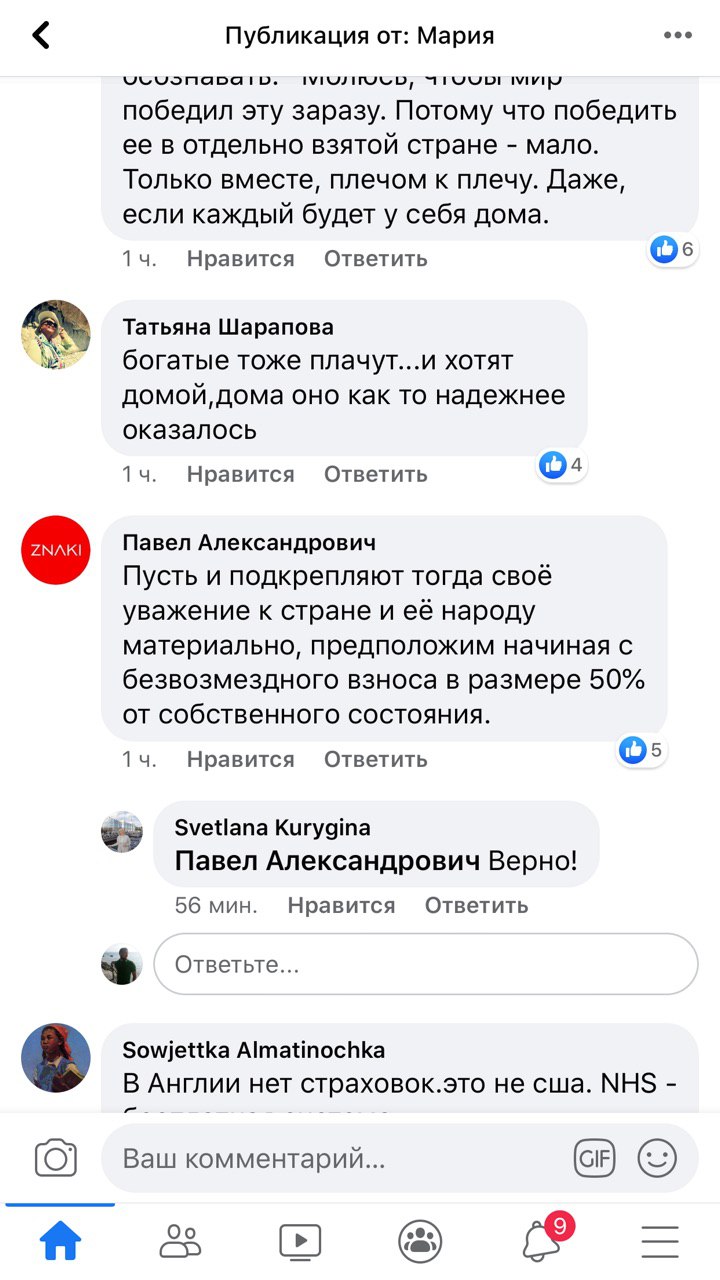Open the hamburger menu tab
720x1280 pixels.
[660, 1241]
